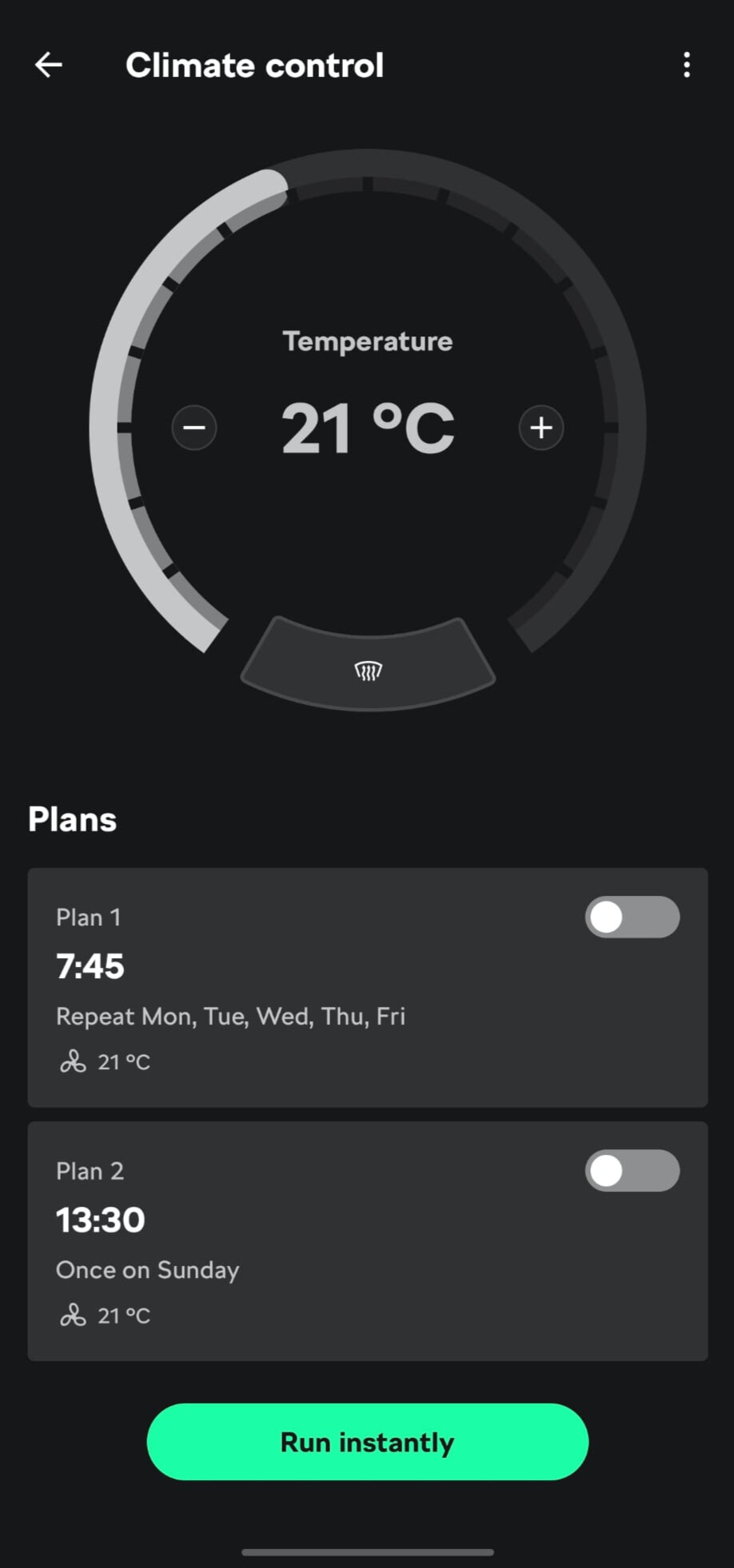Enable the Plan 2 toggle
Screen dimensions: 734x1568
coord(632,1171)
